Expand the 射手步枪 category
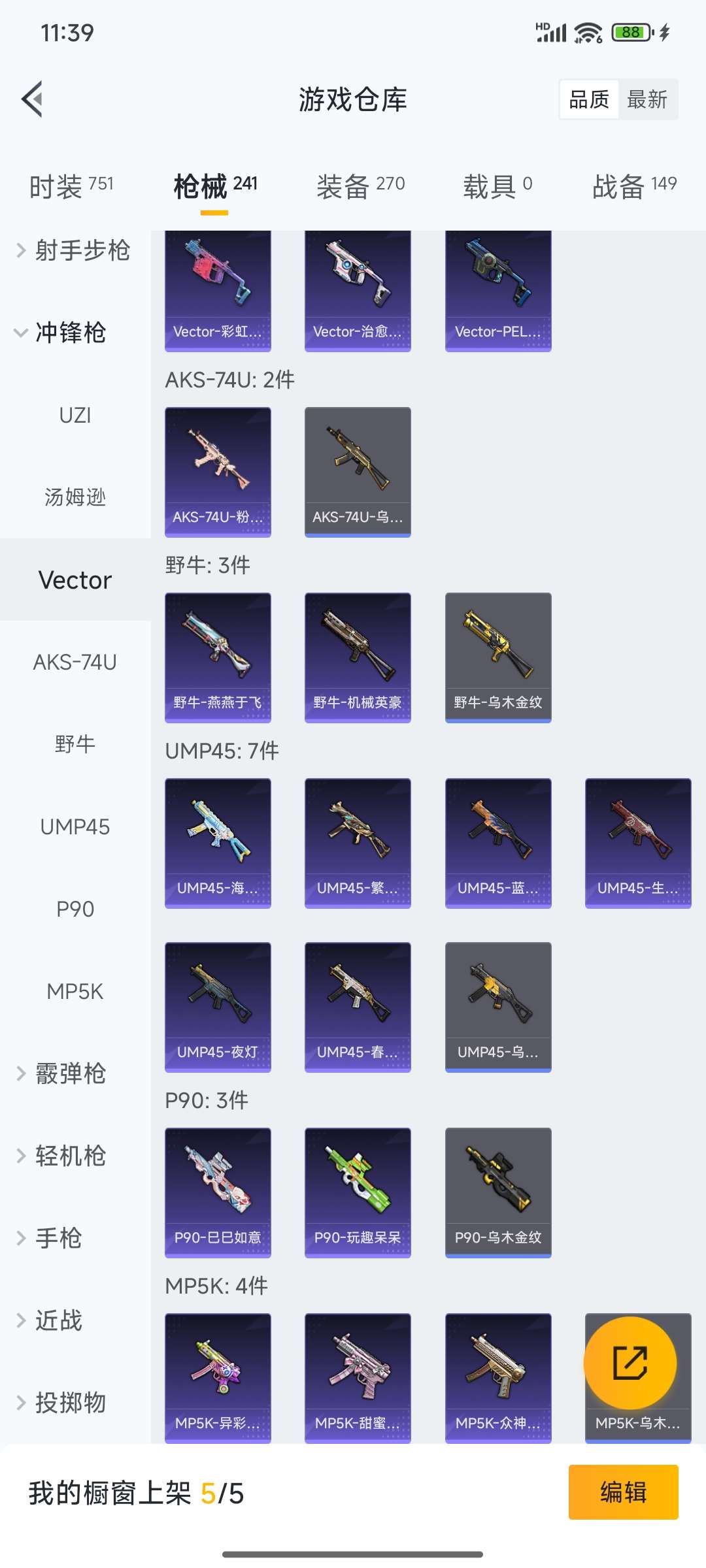Image resolution: width=706 pixels, height=1568 pixels. pyautogui.click(x=73, y=250)
